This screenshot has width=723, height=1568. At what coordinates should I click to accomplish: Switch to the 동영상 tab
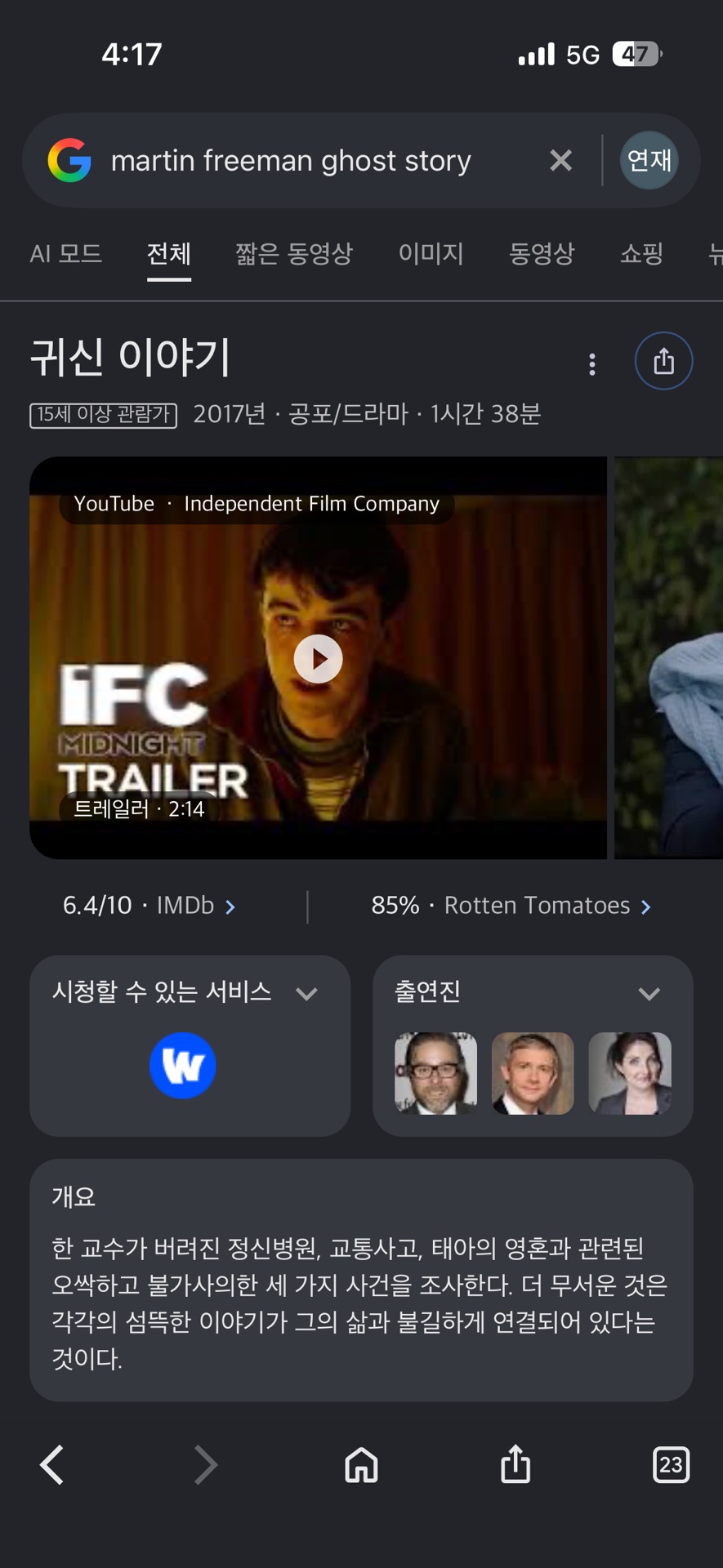[542, 254]
